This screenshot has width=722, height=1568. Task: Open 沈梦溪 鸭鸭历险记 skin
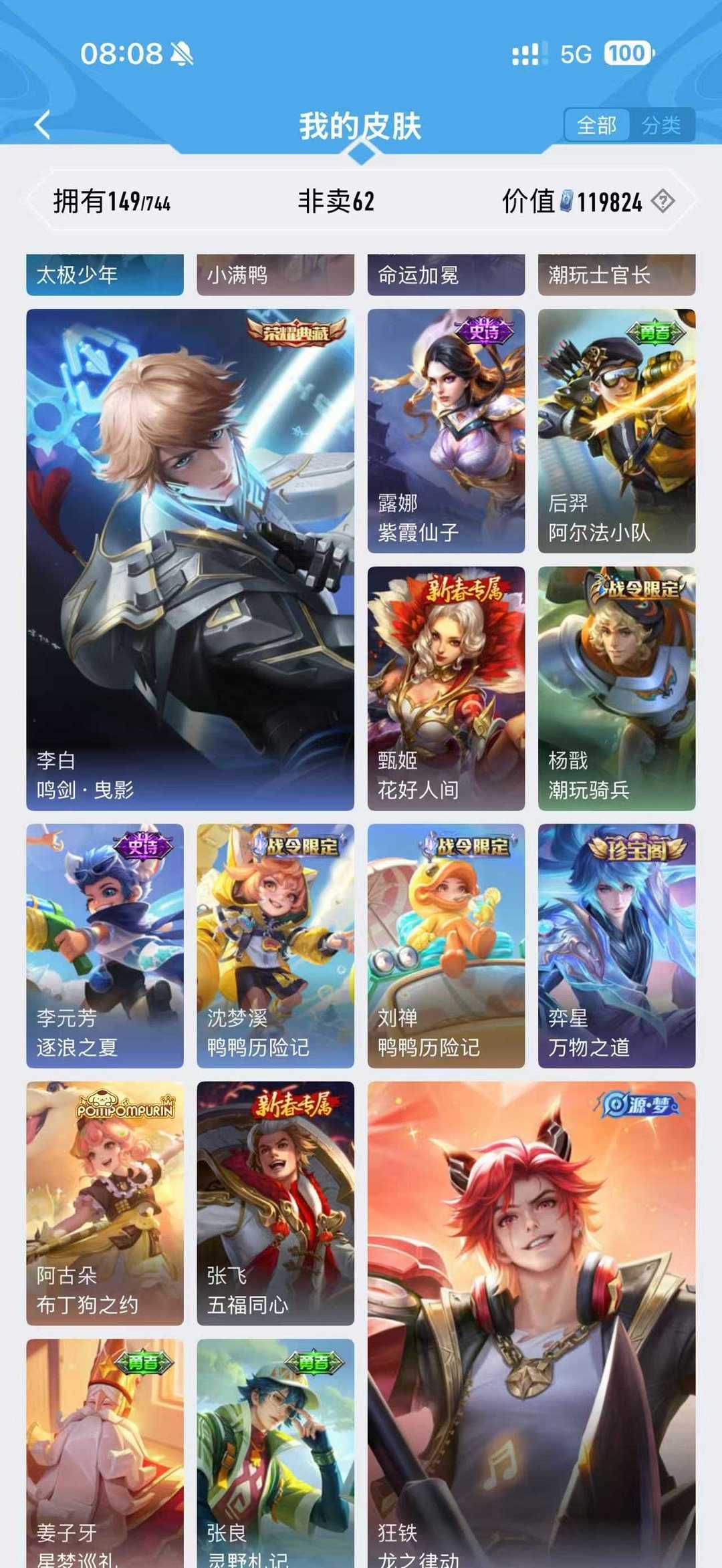pyautogui.click(x=275, y=946)
